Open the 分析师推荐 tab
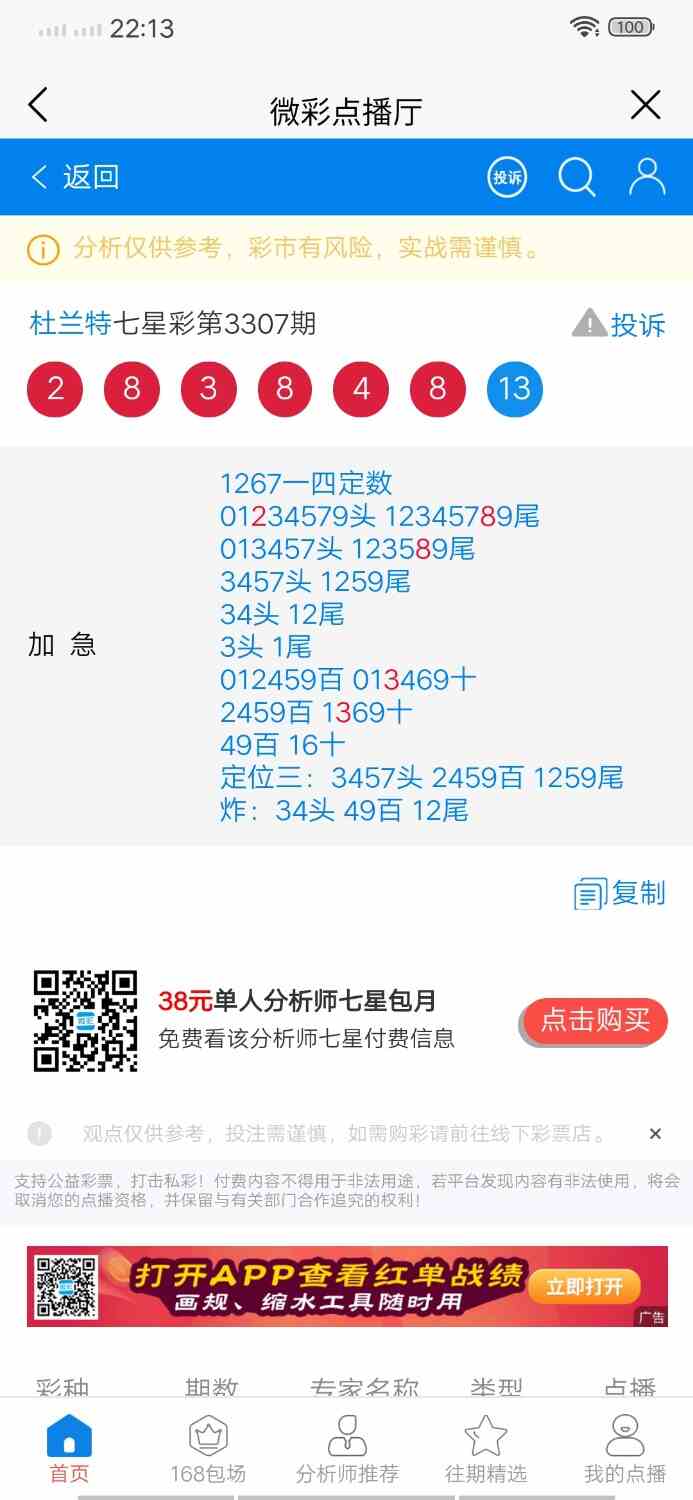 pyautogui.click(x=347, y=1448)
